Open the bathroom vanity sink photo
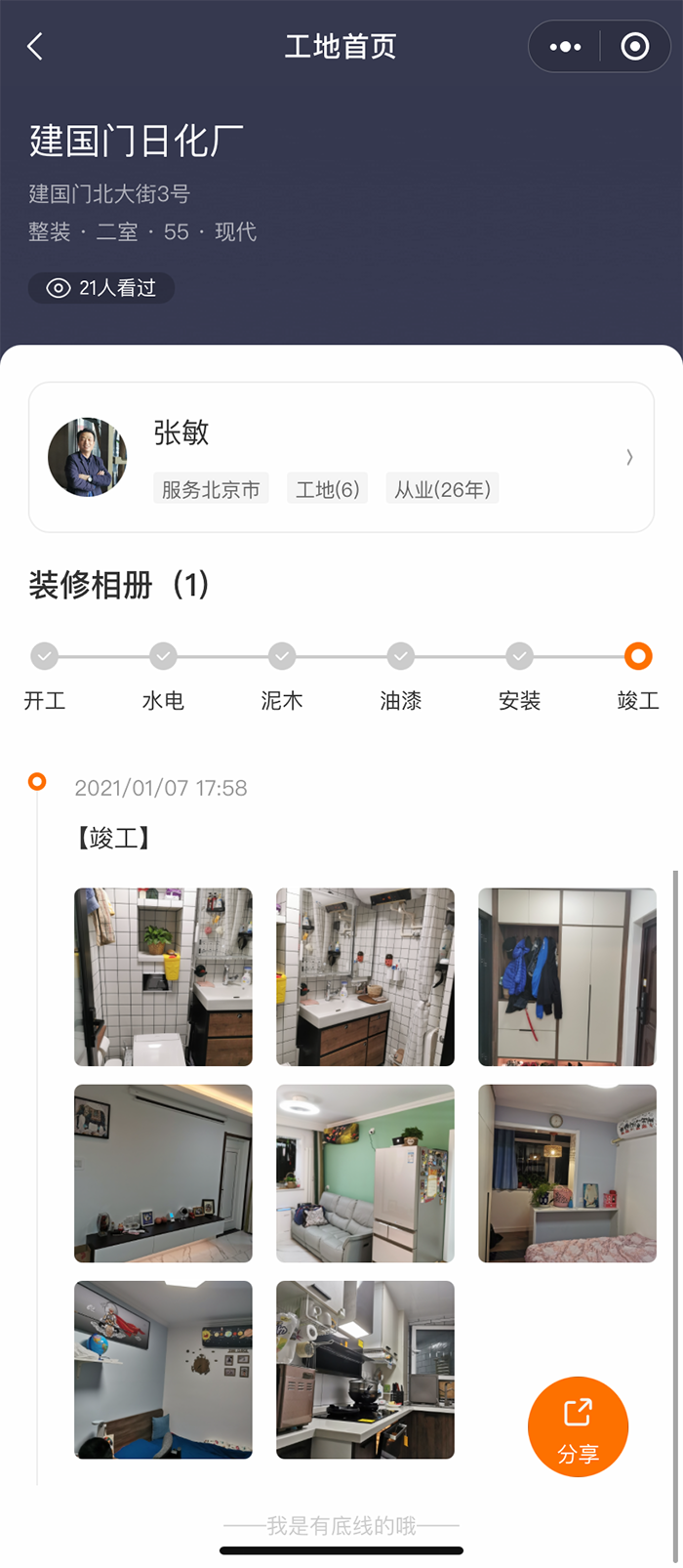Screen dimensions: 683x1568 tap(365, 976)
